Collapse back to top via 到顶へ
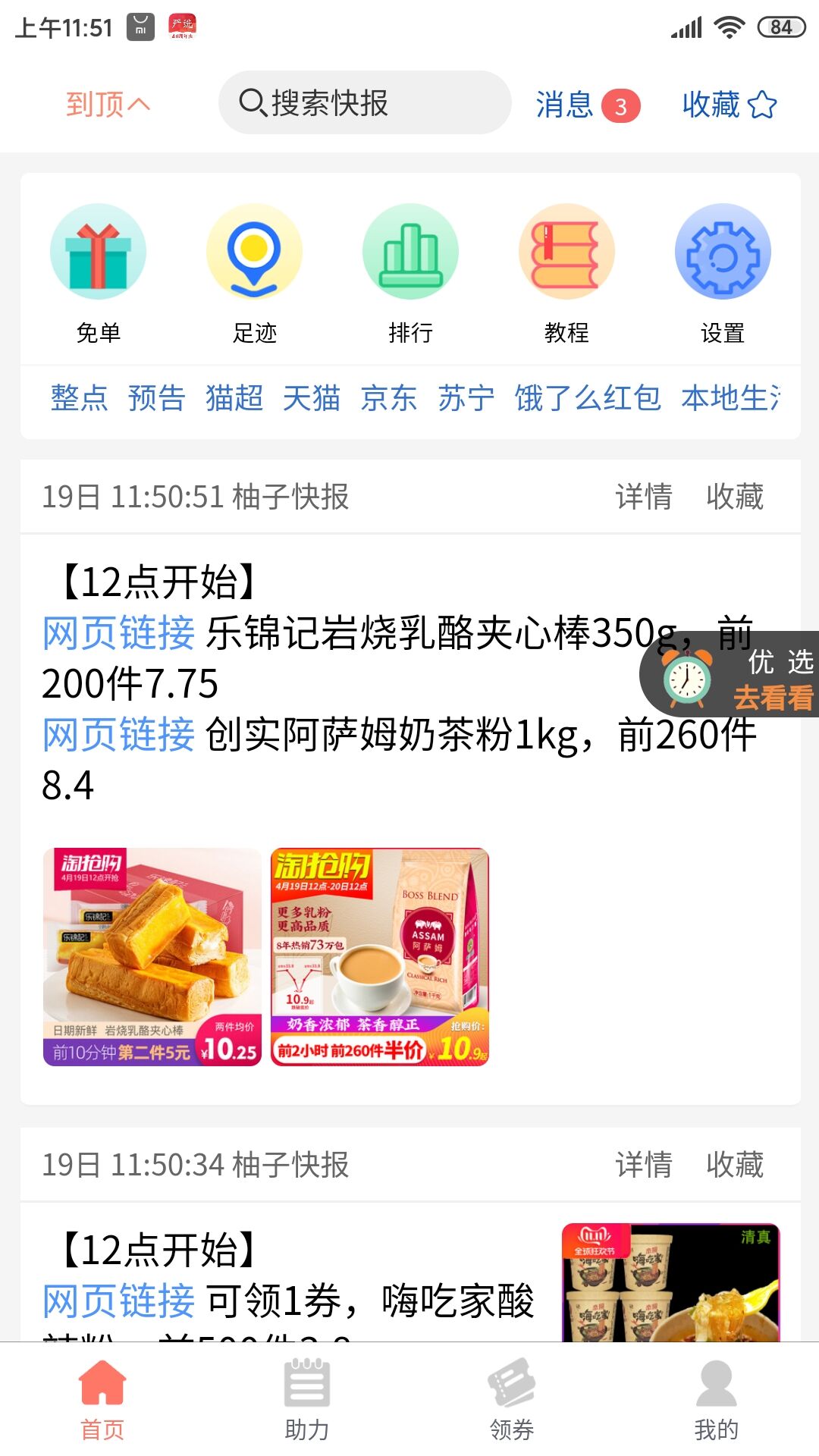 coord(107,104)
